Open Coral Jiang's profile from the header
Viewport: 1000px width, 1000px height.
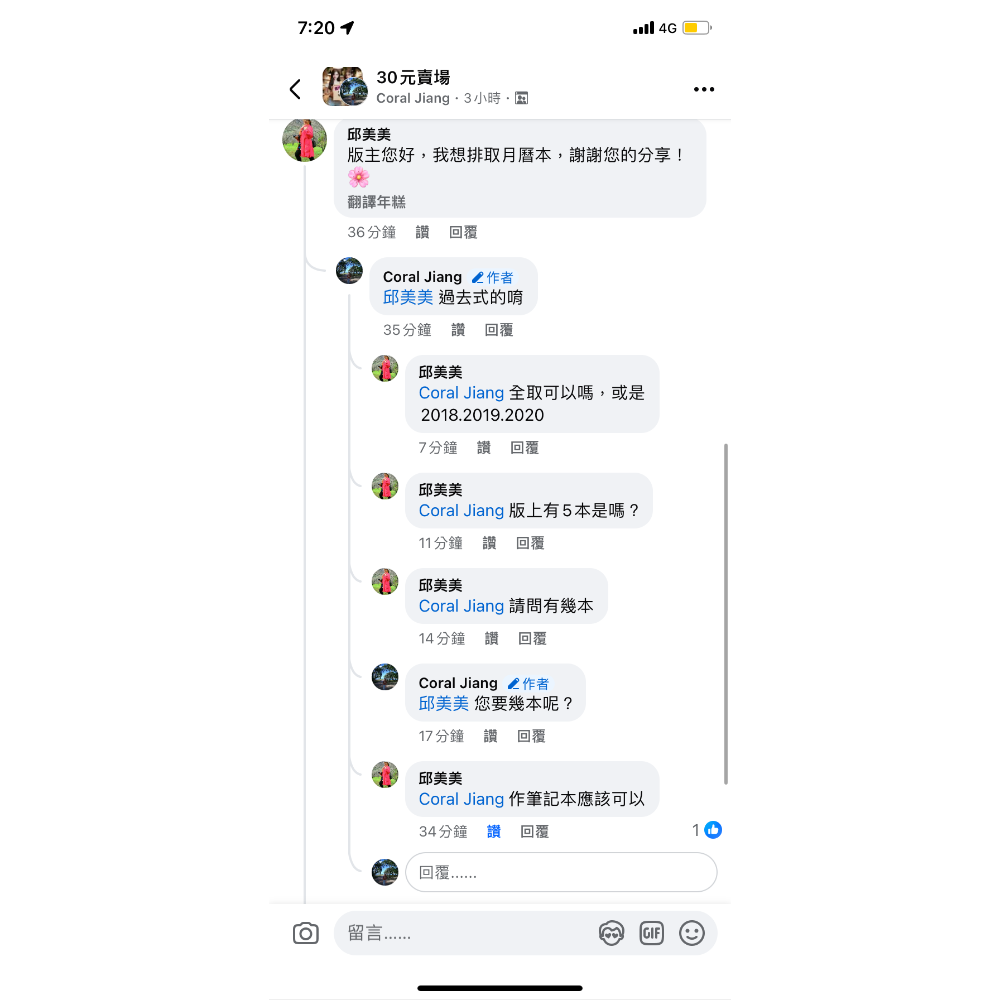point(413,99)
